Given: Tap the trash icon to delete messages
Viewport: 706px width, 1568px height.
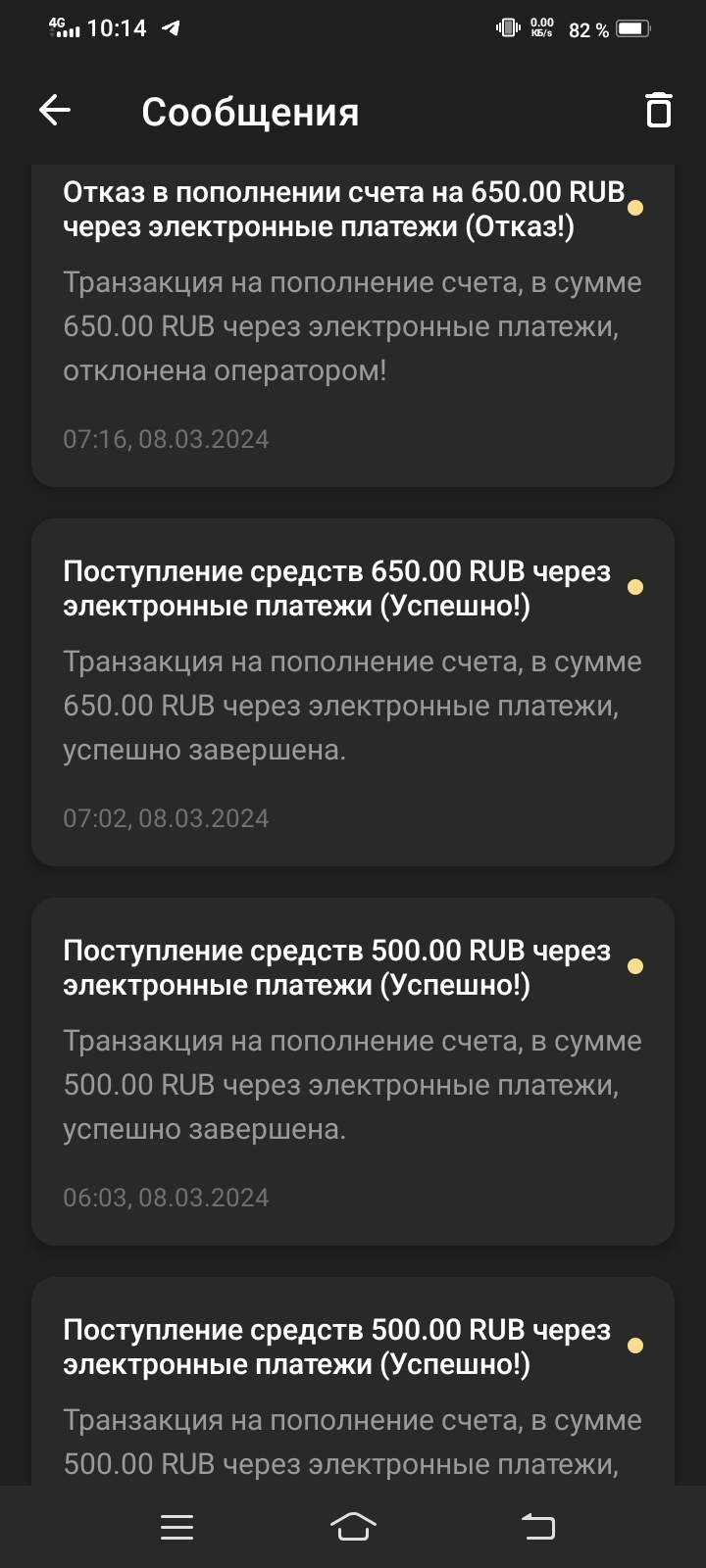Looking at the screenshot, I should click(x=658, y=110).
